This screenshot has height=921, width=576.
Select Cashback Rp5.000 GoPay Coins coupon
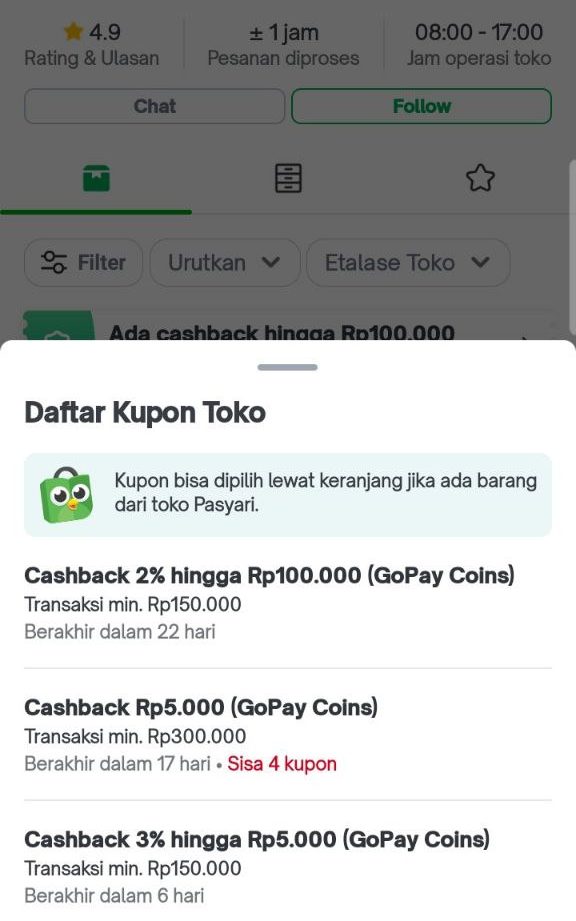(288, 735)
